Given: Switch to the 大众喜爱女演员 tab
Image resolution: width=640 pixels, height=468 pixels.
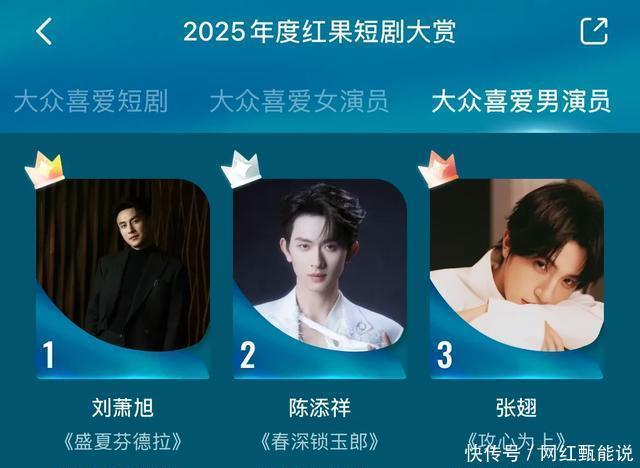Looking at the screenshot, I should click(x=299, y=101).
